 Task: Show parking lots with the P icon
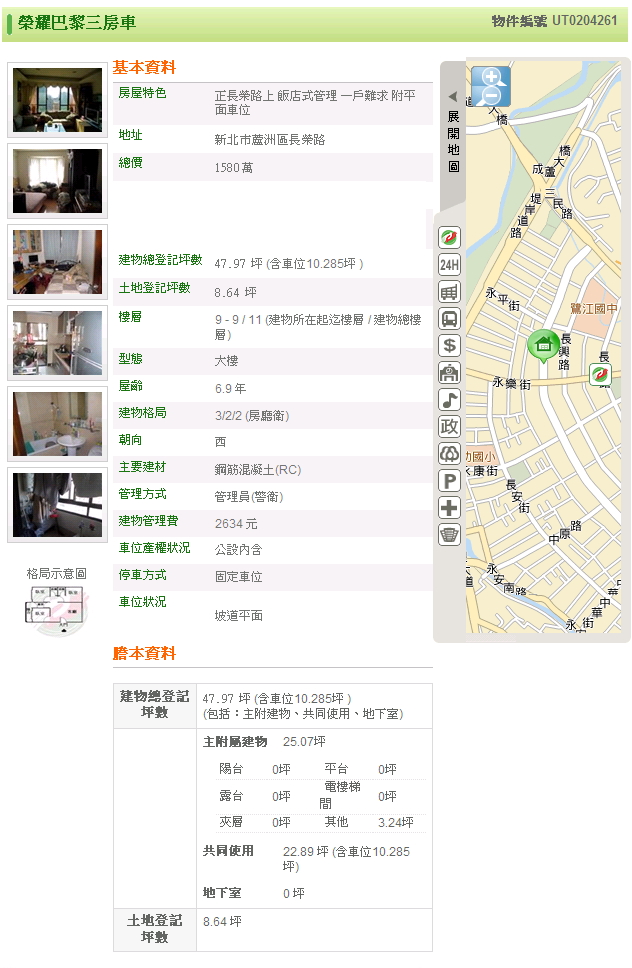pos(449,481)
